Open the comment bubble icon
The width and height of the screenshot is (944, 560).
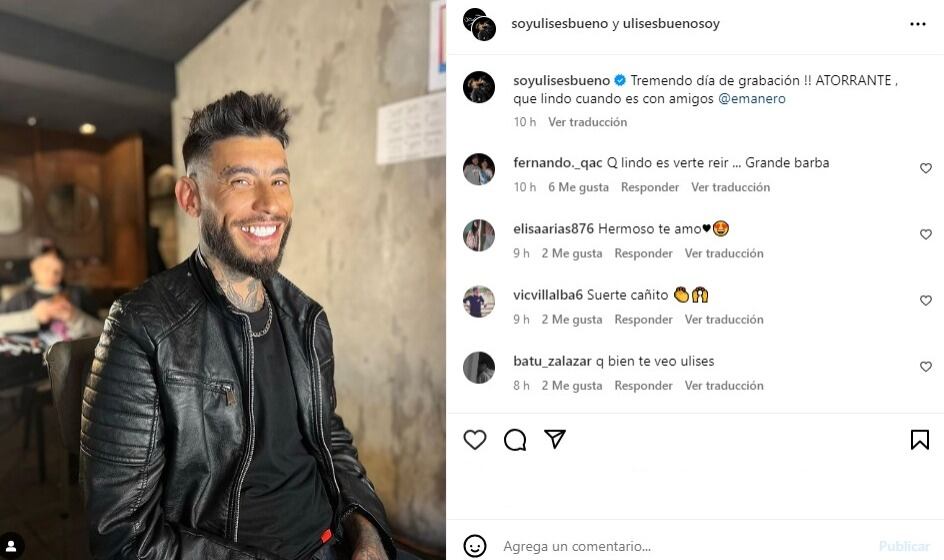(x=515, y=440)
